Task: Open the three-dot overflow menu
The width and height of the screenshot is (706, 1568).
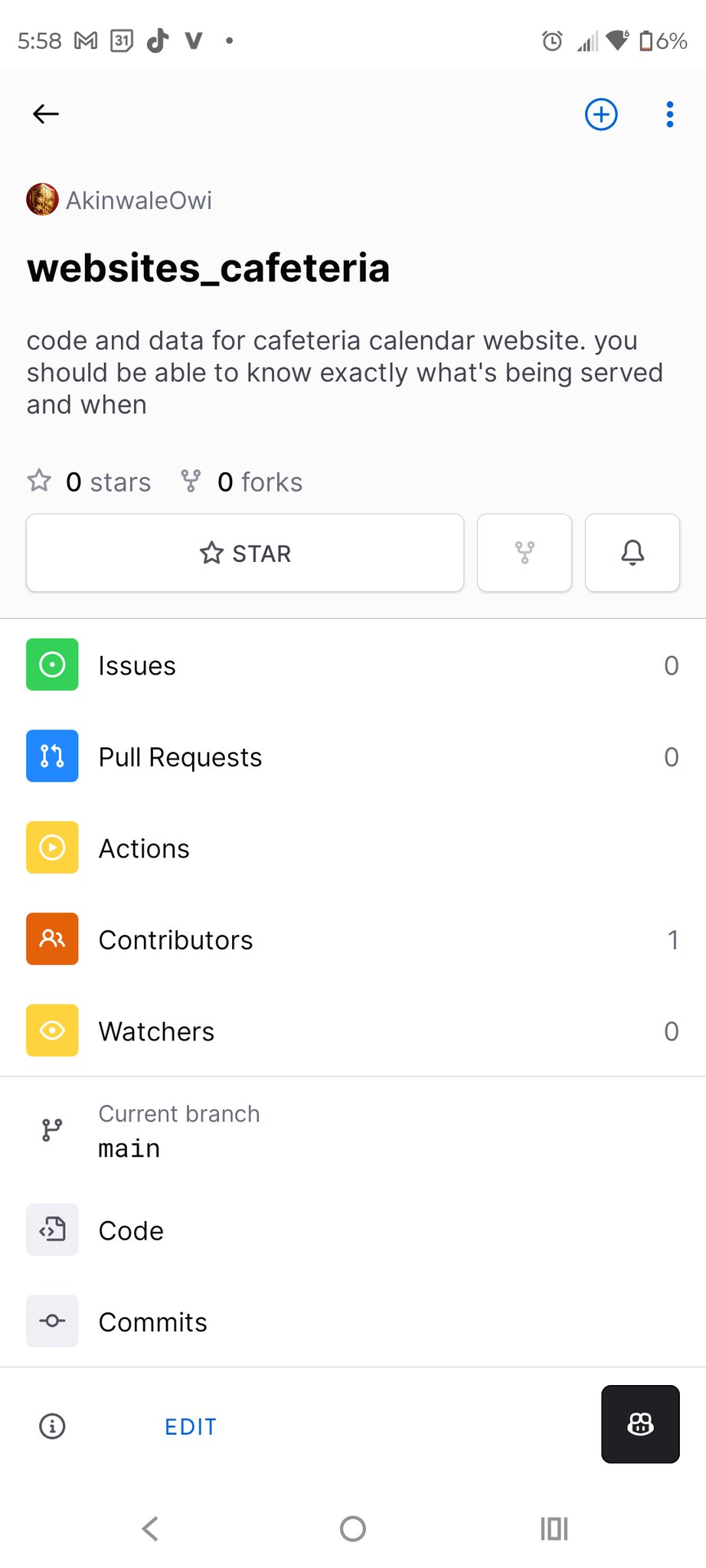Action: pos(670,114)
